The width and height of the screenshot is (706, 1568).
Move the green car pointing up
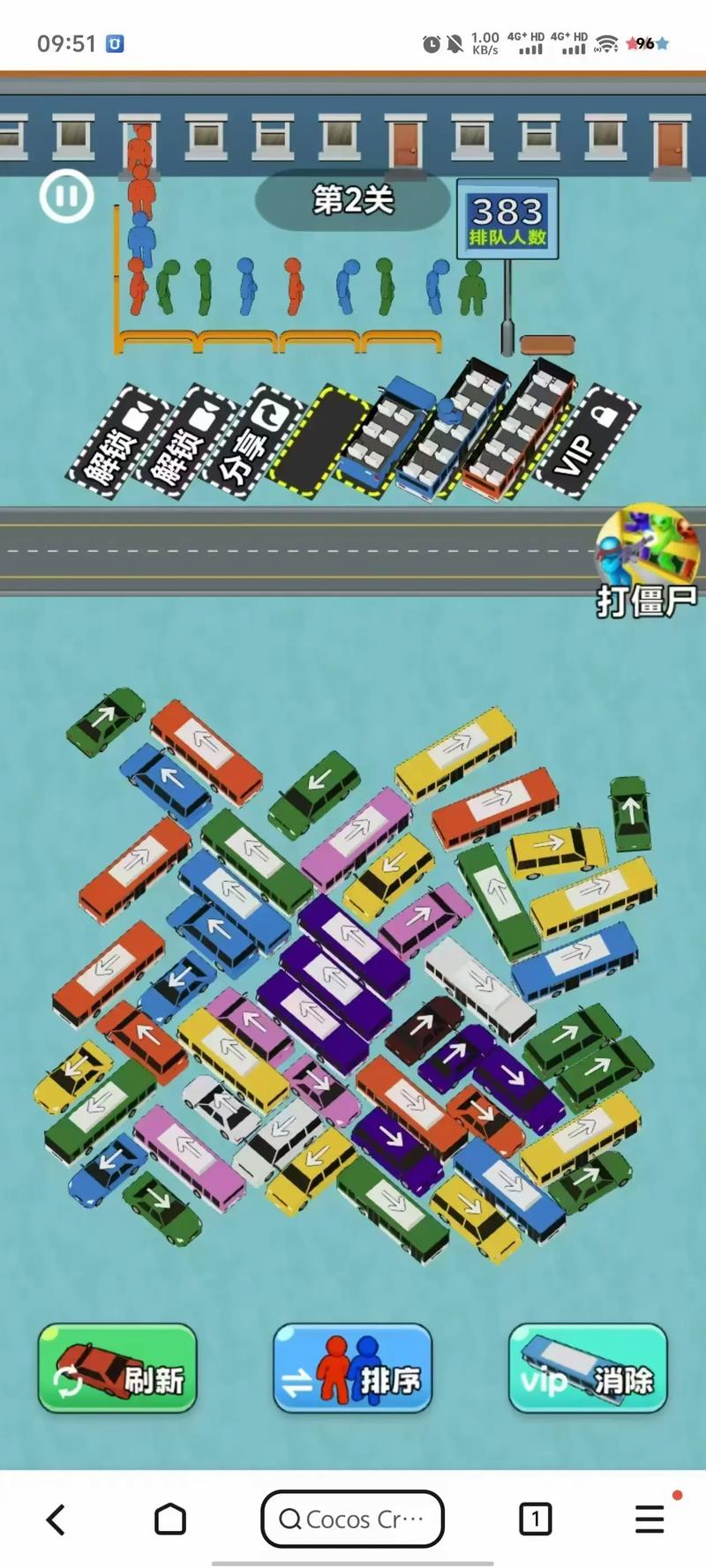pos(630,813)
